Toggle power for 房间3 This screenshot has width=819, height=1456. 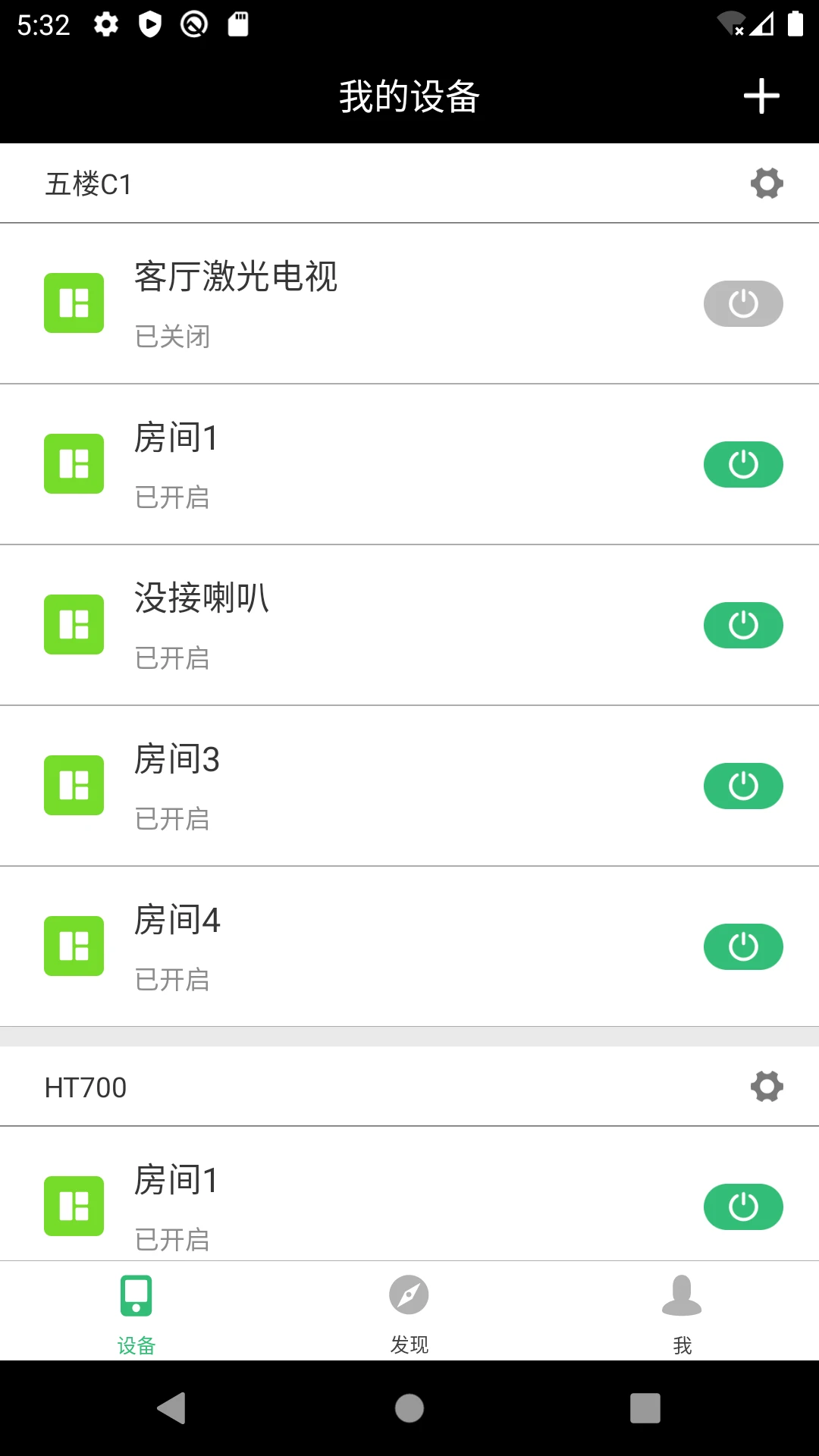tap(743, 786)
